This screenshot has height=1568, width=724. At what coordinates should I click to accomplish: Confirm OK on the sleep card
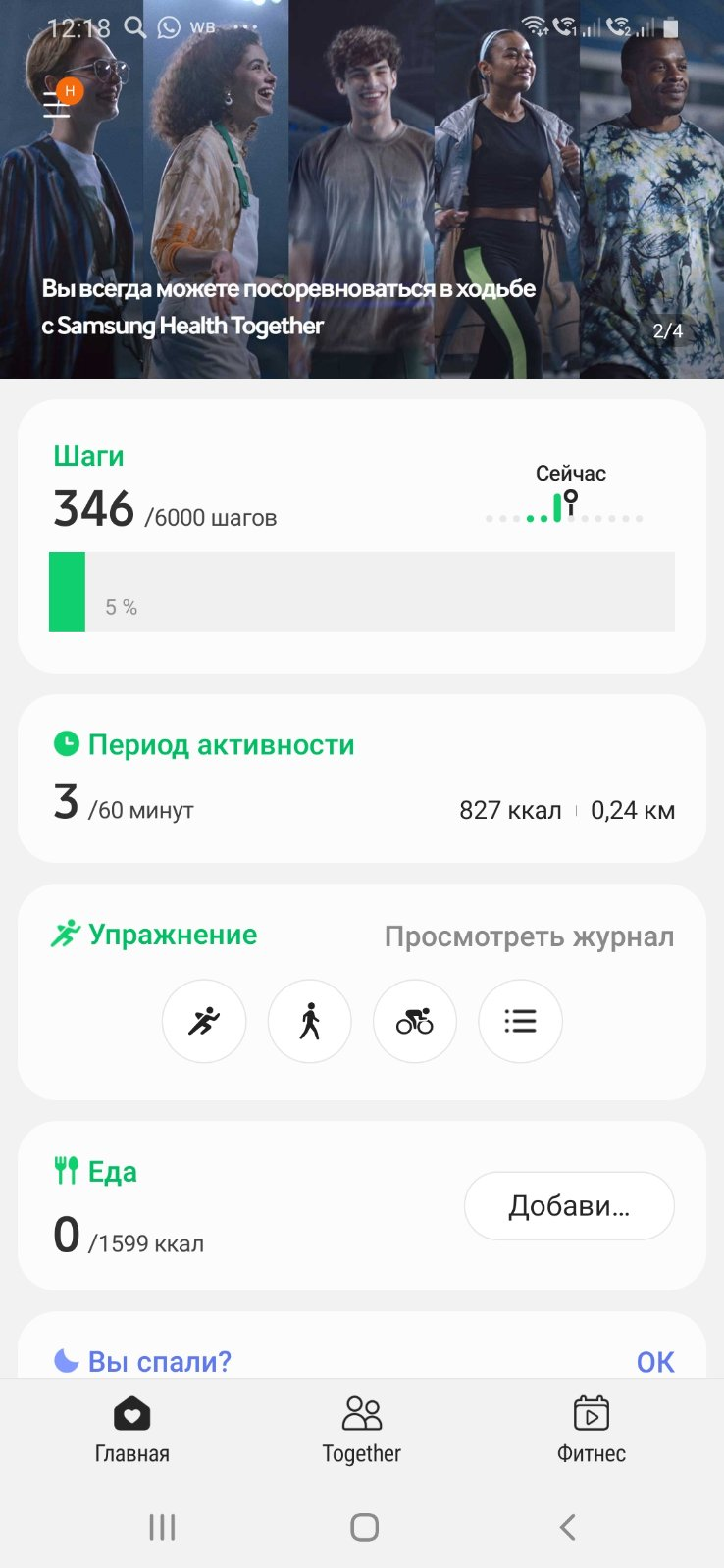(x=655, y=1361)
